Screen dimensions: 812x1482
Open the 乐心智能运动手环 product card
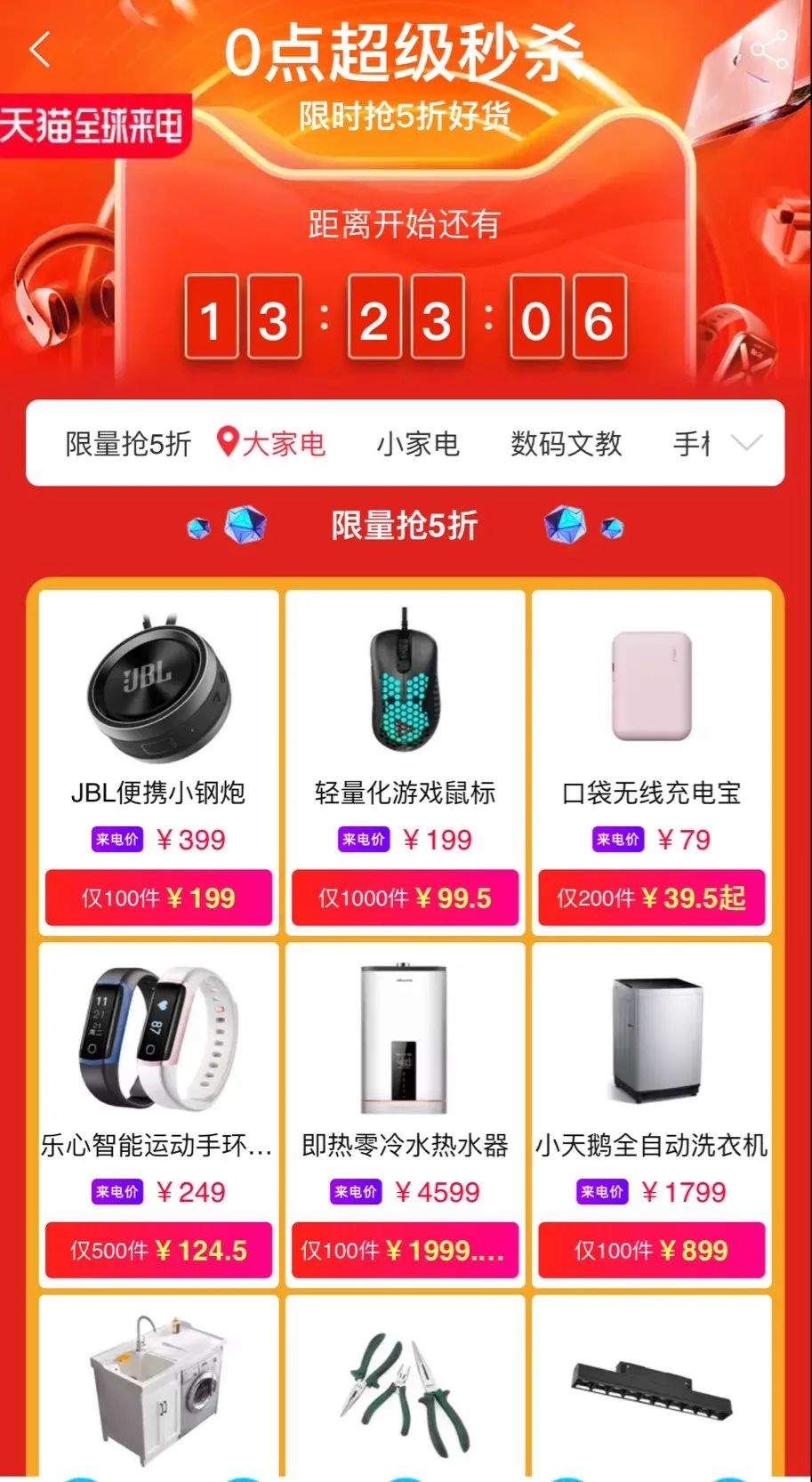(158, 1115)
